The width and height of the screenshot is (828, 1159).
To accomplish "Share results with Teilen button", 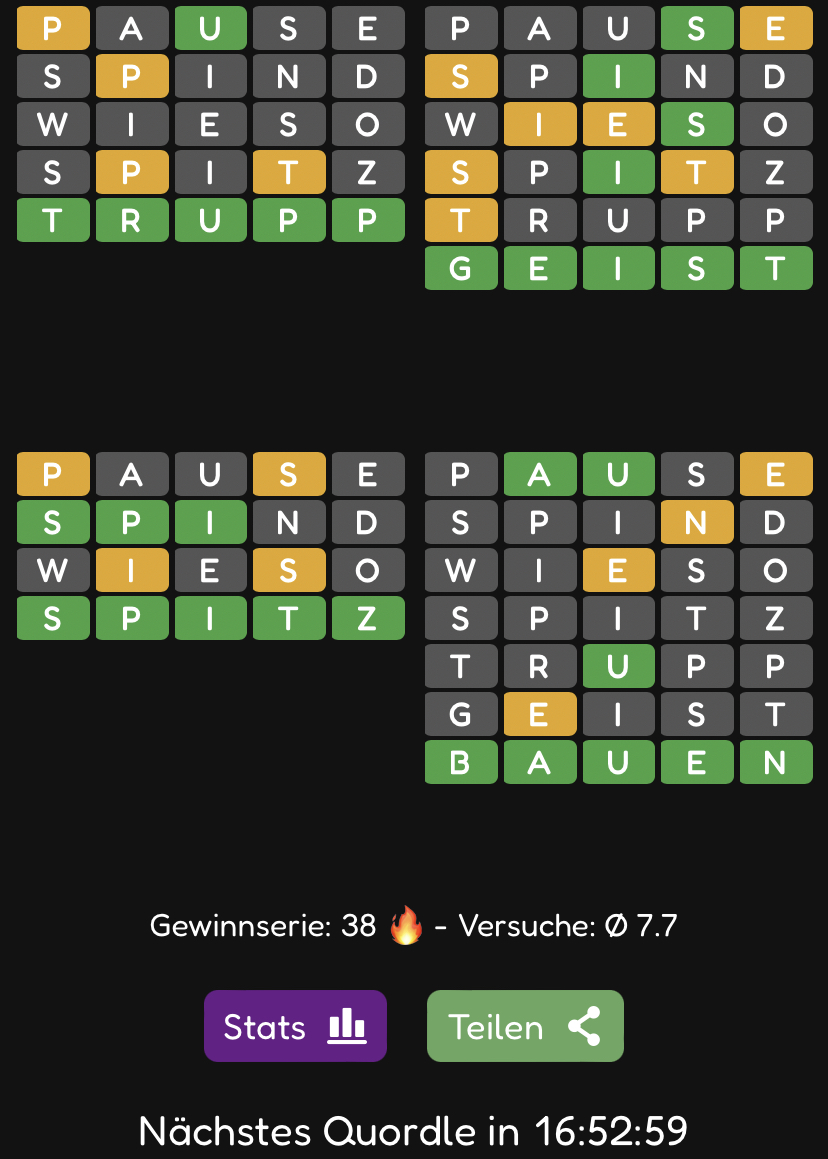I will [525, 1026].
